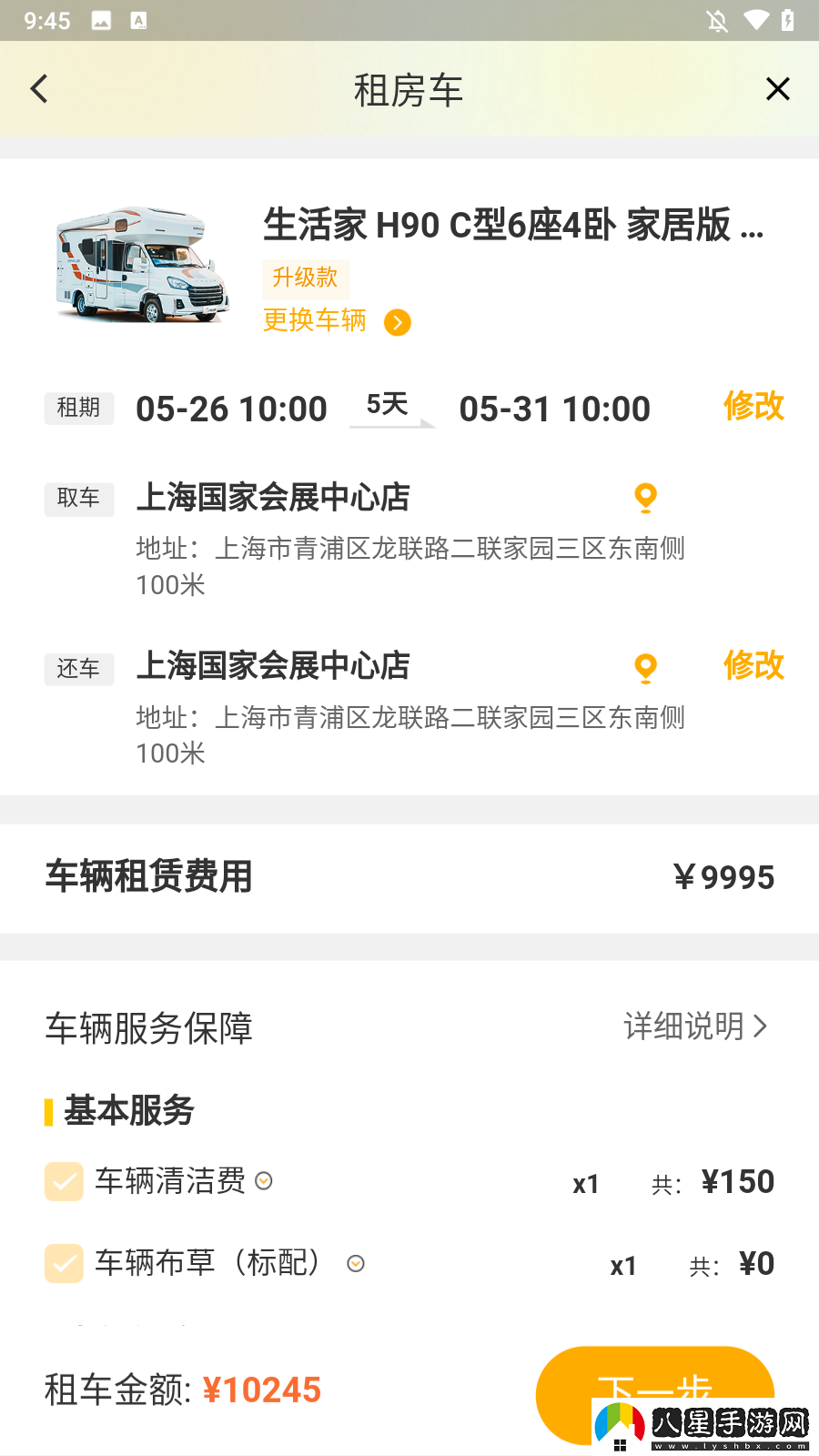Screen dimensions: 819x1456
Task: Click the orange arrow beside 更换车辆
Action: [397, 322]
